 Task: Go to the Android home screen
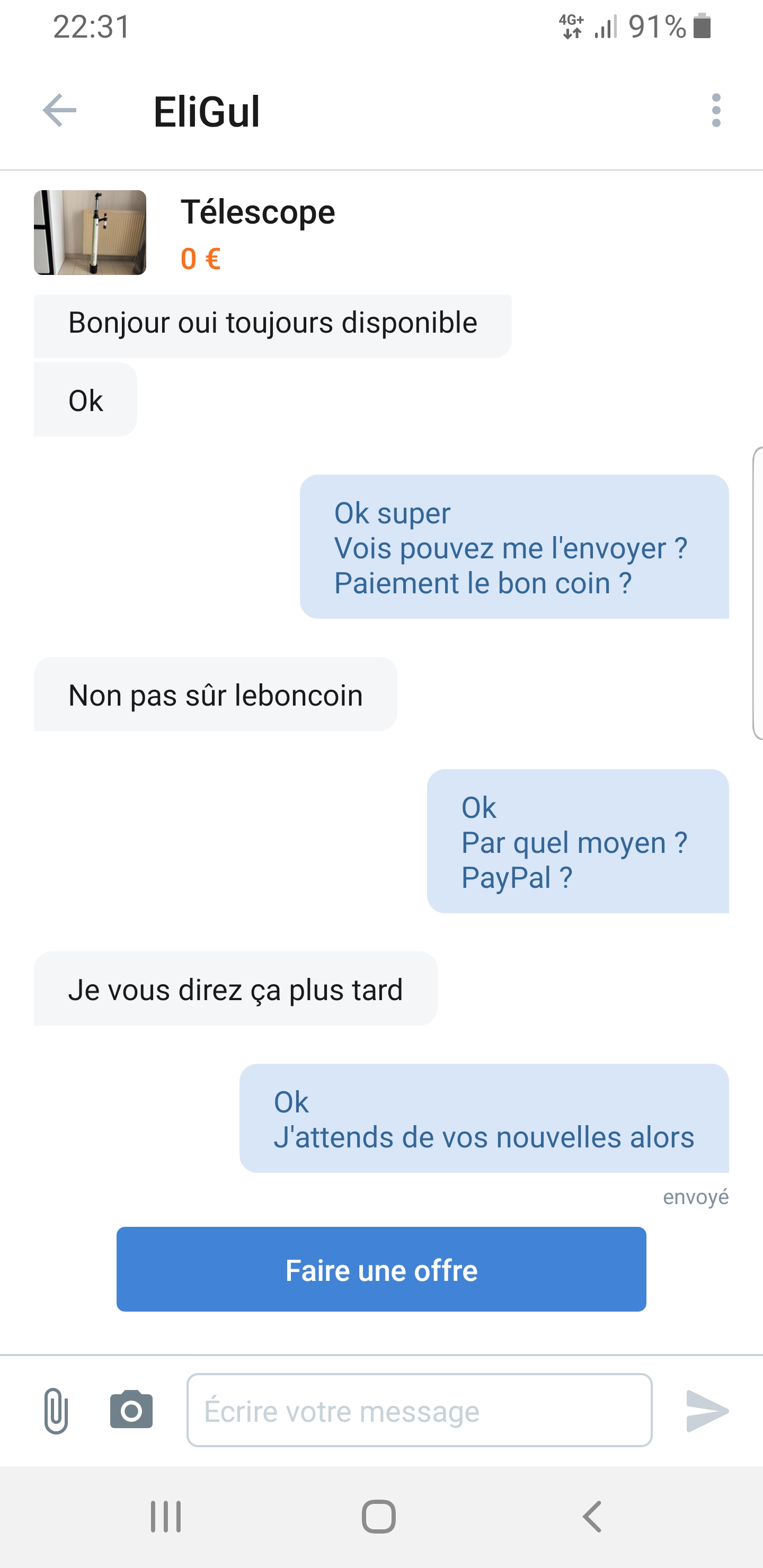(379, 1516)
